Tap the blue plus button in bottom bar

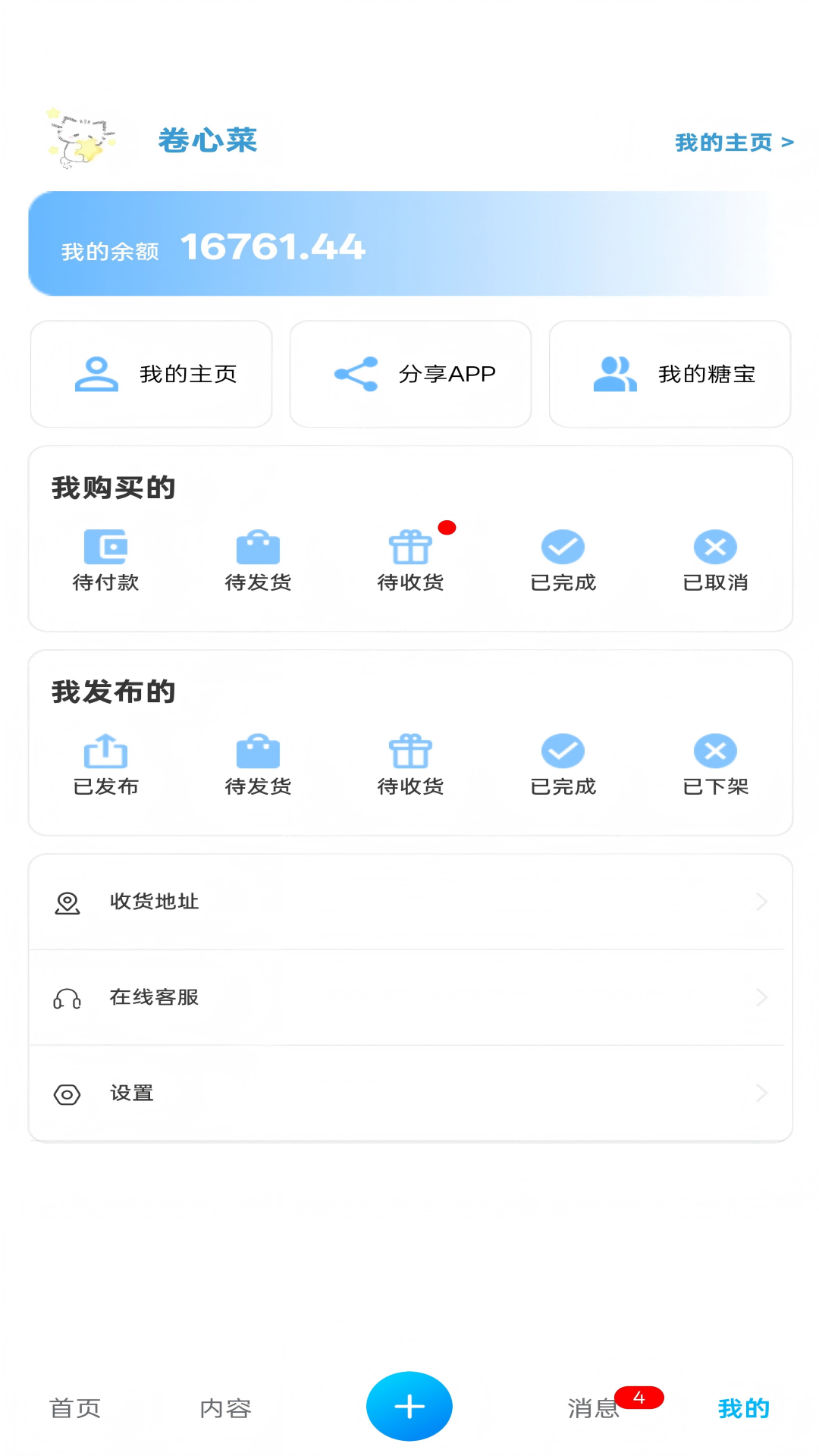pos(409,1405)
